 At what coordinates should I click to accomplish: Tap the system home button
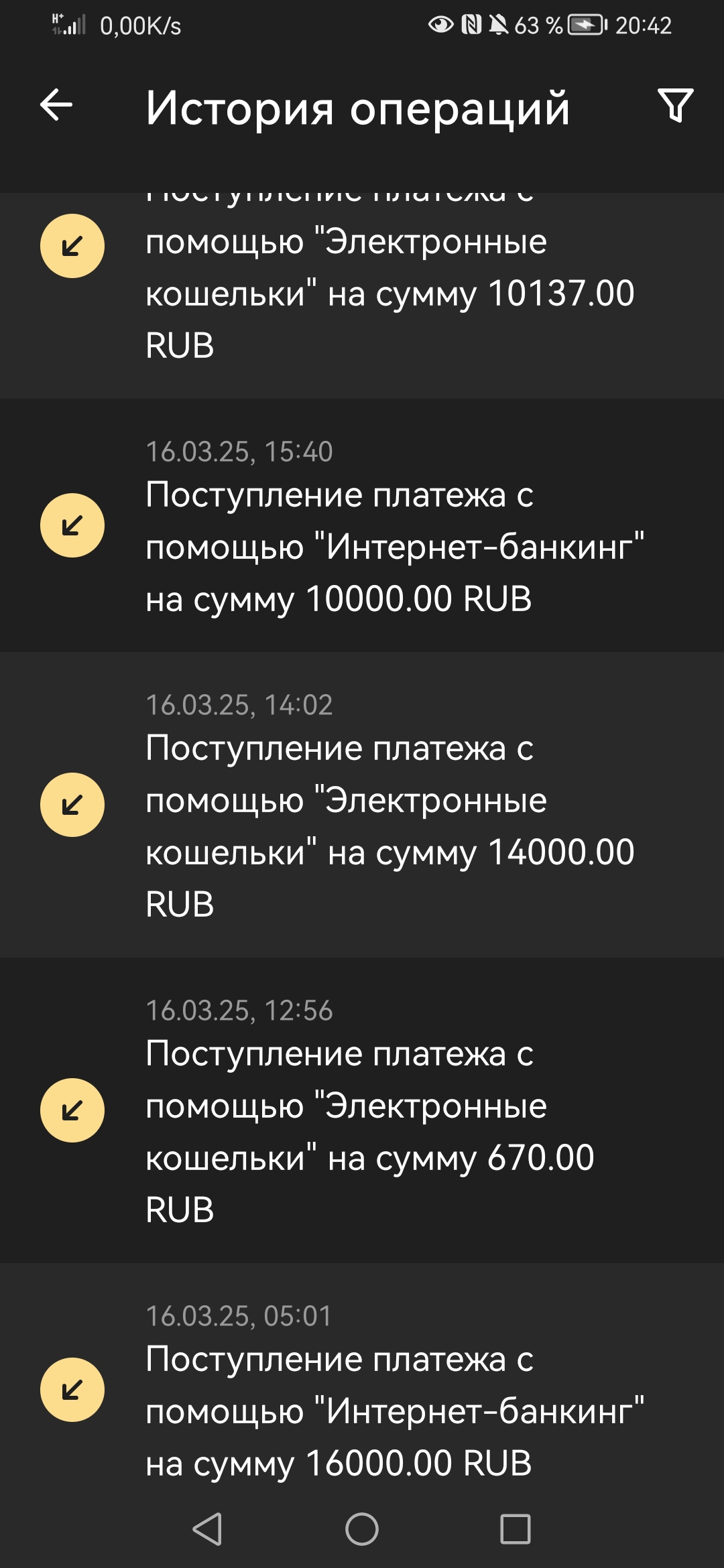362,1529
